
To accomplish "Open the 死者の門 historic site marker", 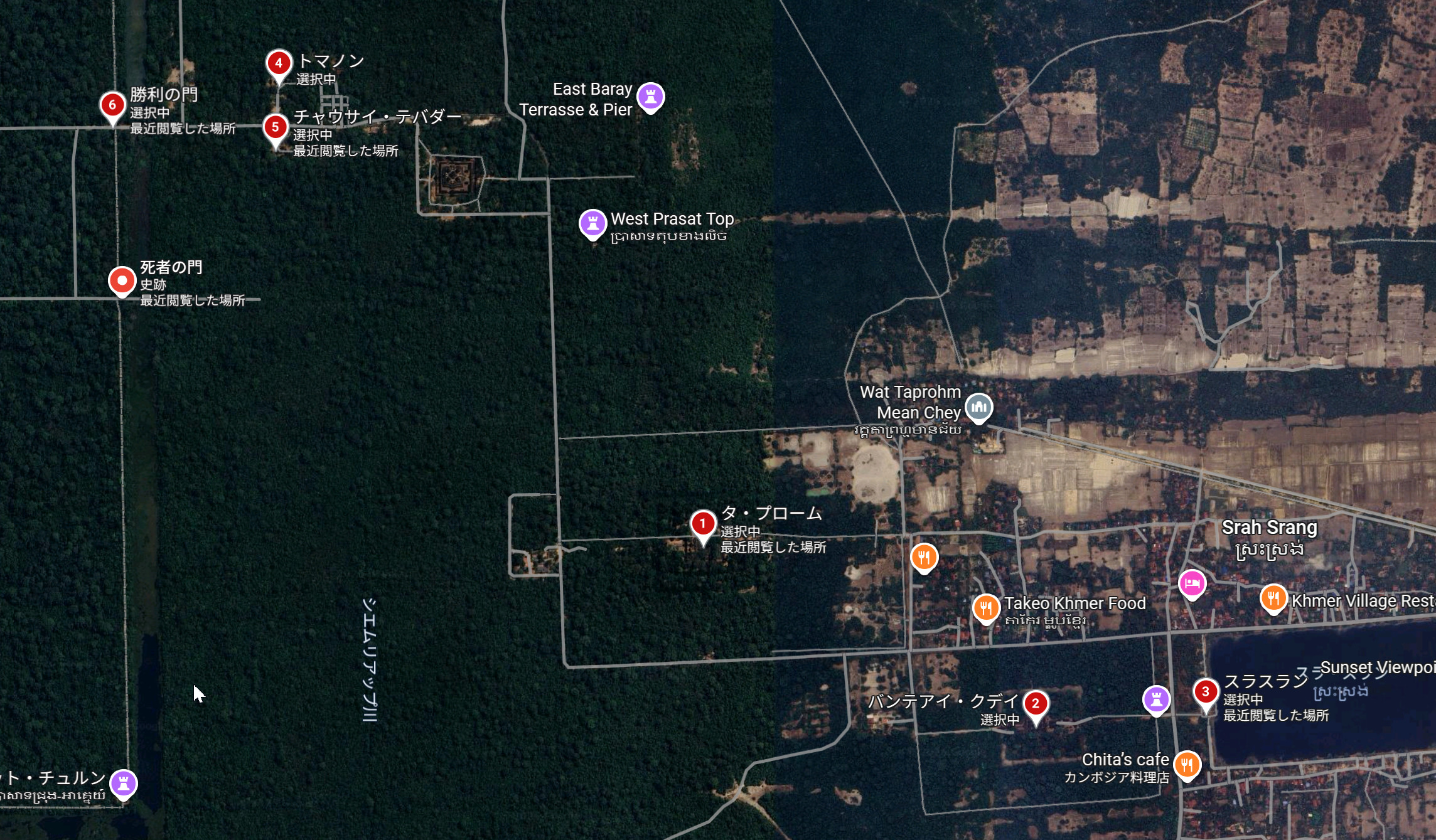I will 122,280.
